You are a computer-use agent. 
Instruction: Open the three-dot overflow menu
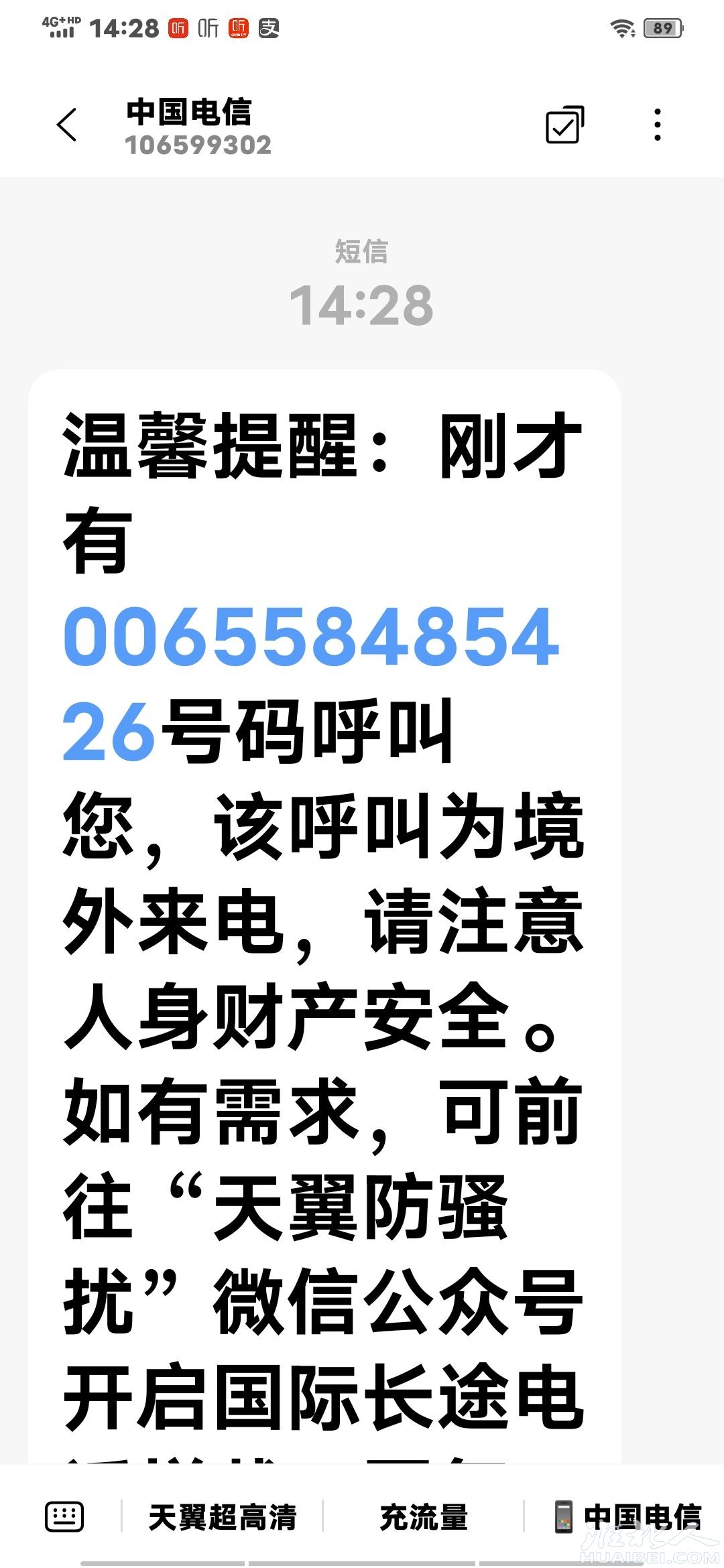[x=657, y=125]
